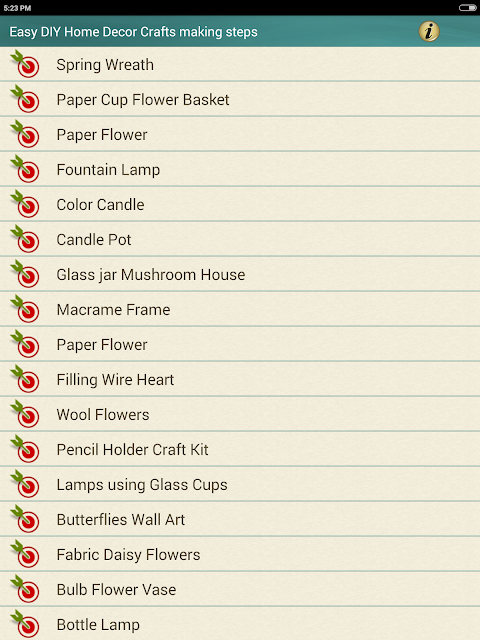The height and width of the screenshot is (640, 480).
Task: Open Wool Flowers craft
Action: [240, 415]
